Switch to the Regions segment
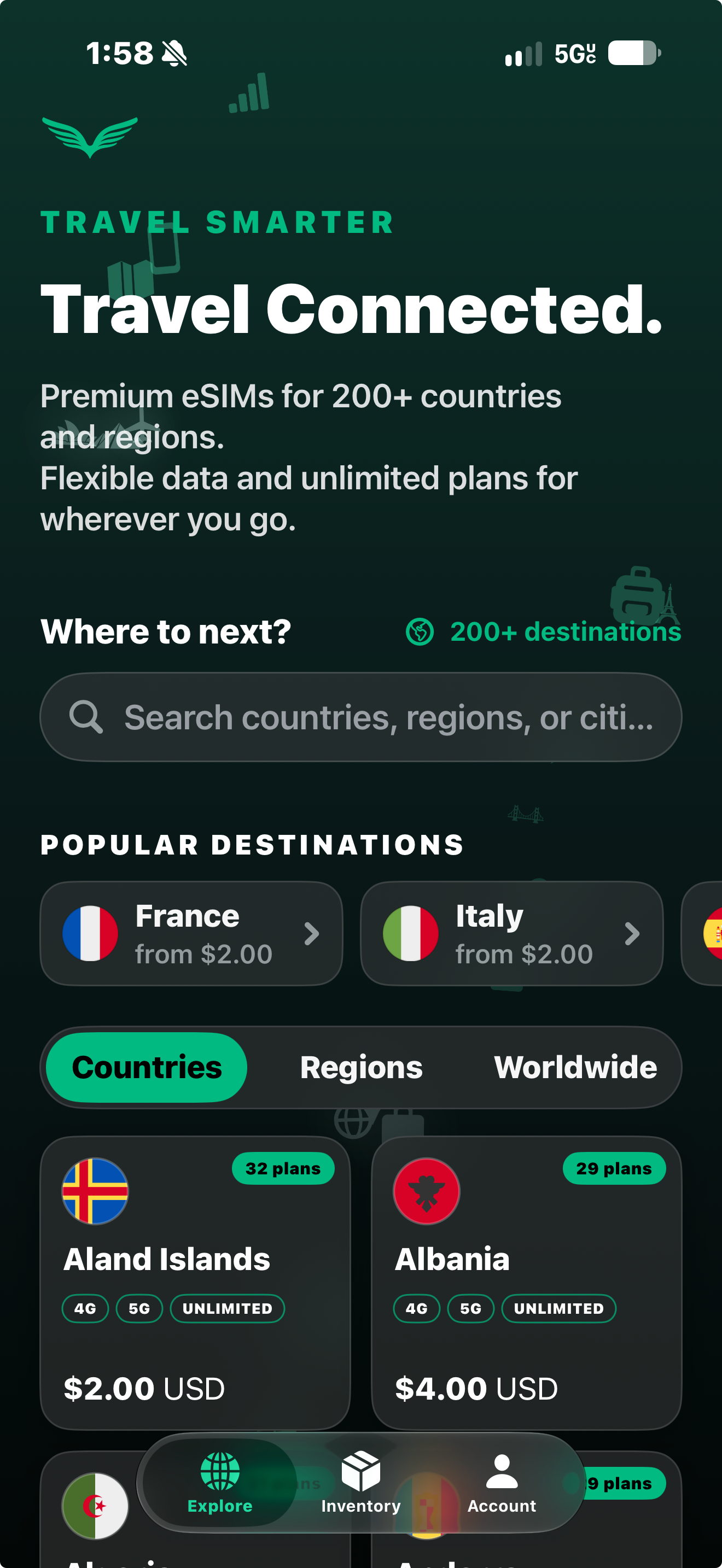 (x=361, y=1068)
